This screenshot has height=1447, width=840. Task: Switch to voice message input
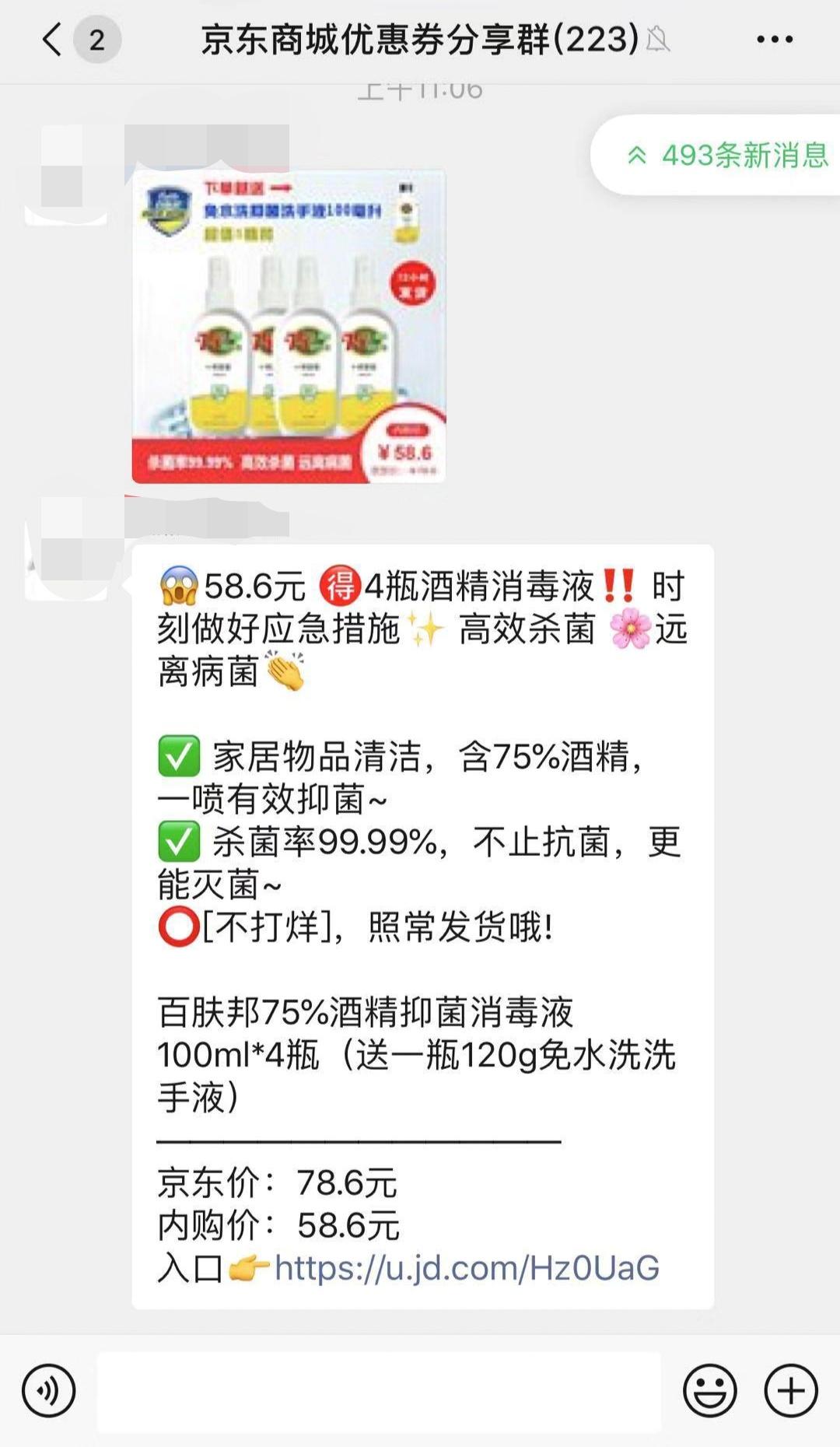click(49, 1390)
